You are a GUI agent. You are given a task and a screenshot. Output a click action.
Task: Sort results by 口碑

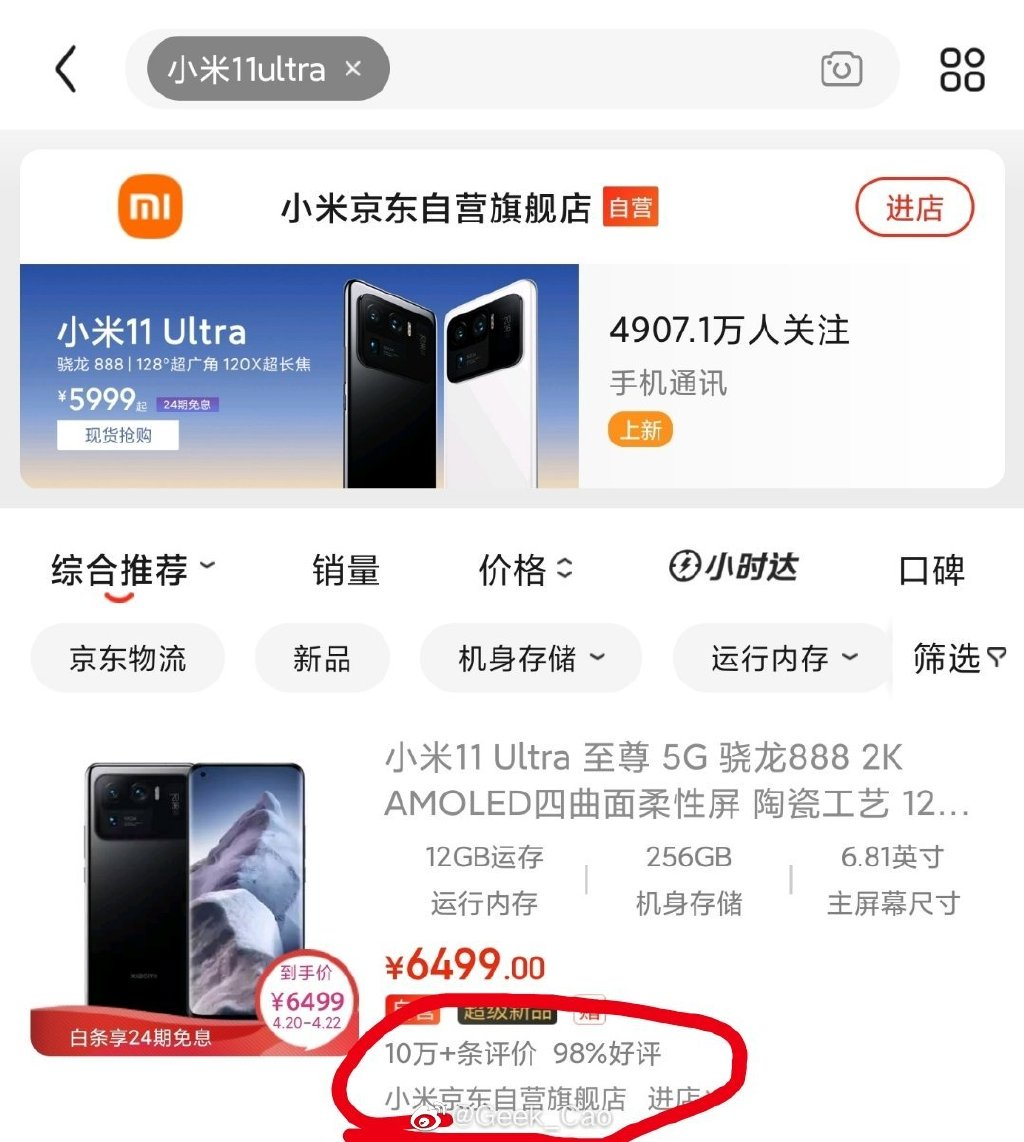point(931,571)
